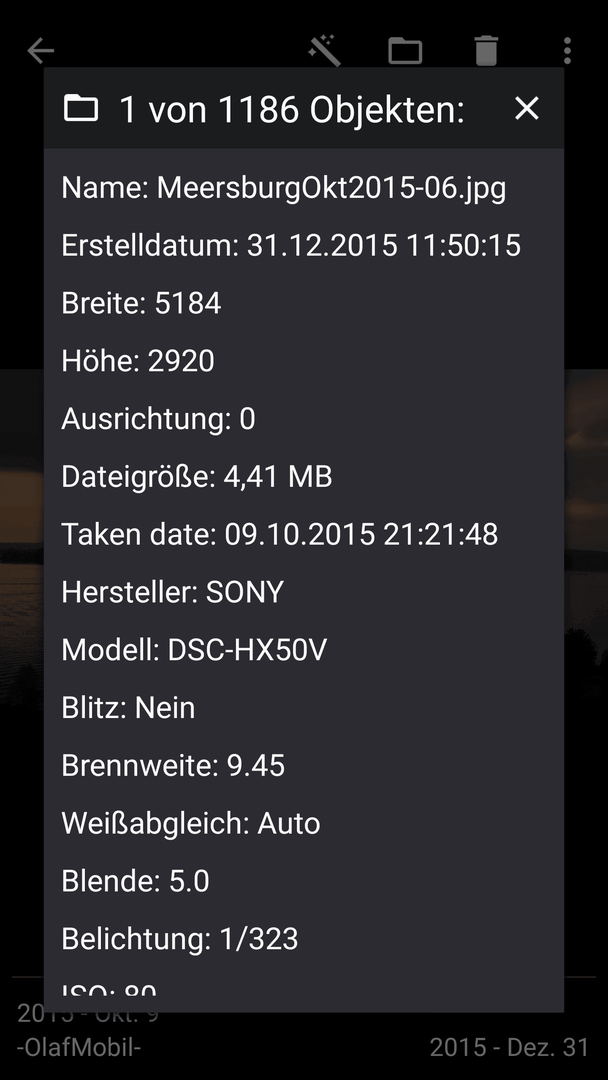Tap the folder icon in the toolbar
Viewport: 608px width, 1080px height.
tap(405, 51)
